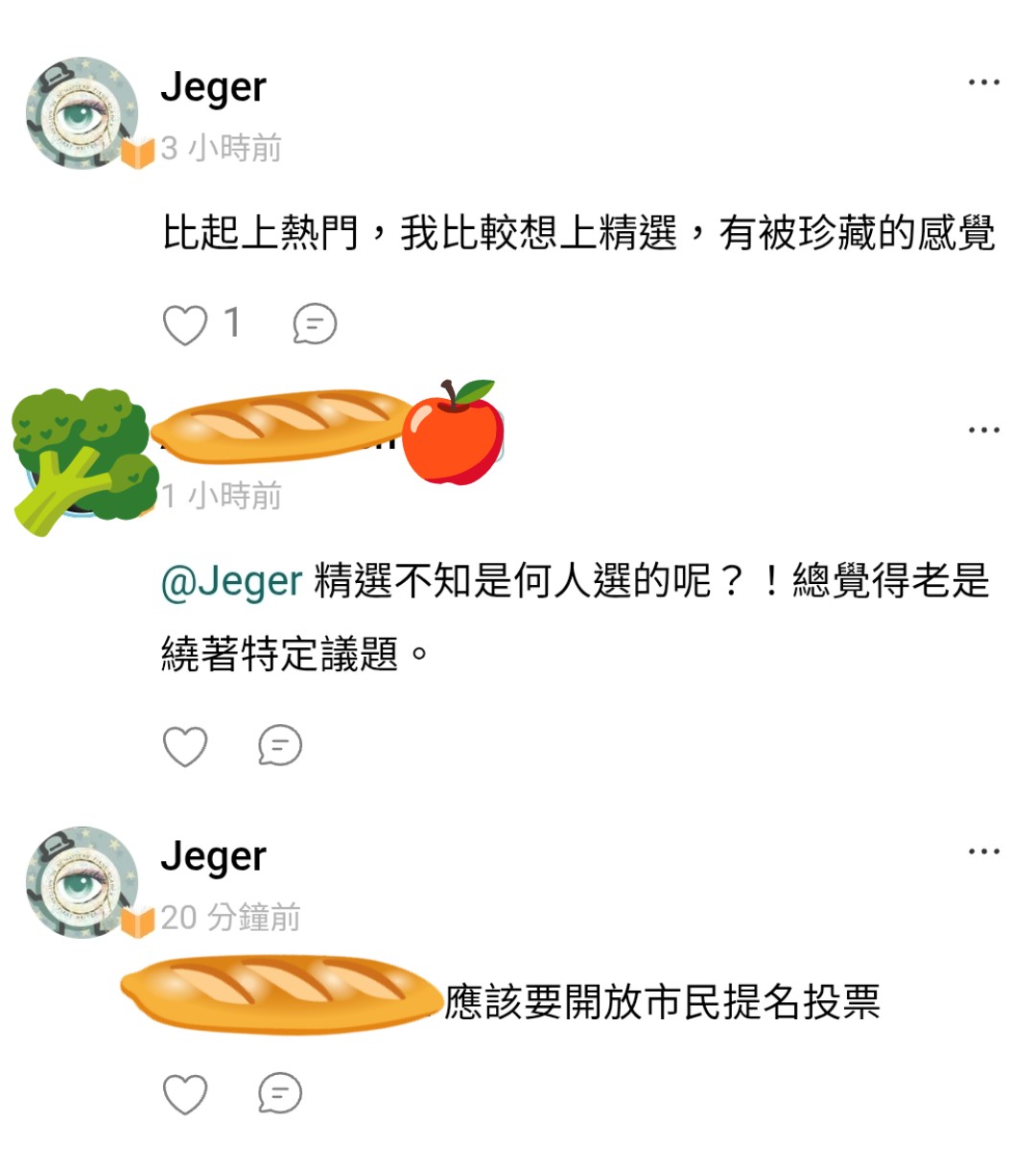The height and width of the screenshot is (1167, 1036).
Task: Like the 1 小時前 reply comment
Action: (x=185, y=746)
